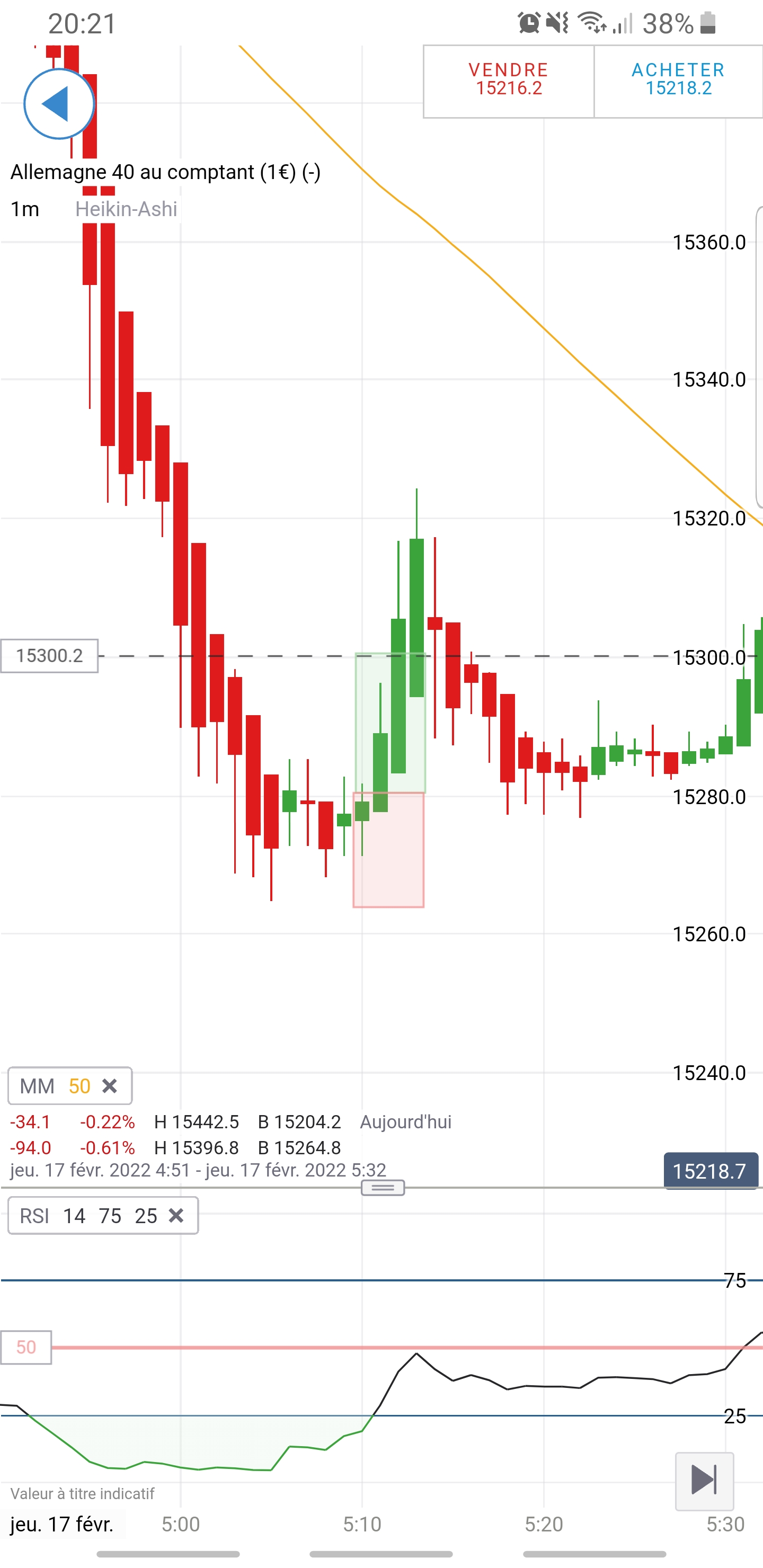This screenshot has height=1568, width=763.
Task: Jump to the latest candle
Action: tap(704, 1481)
